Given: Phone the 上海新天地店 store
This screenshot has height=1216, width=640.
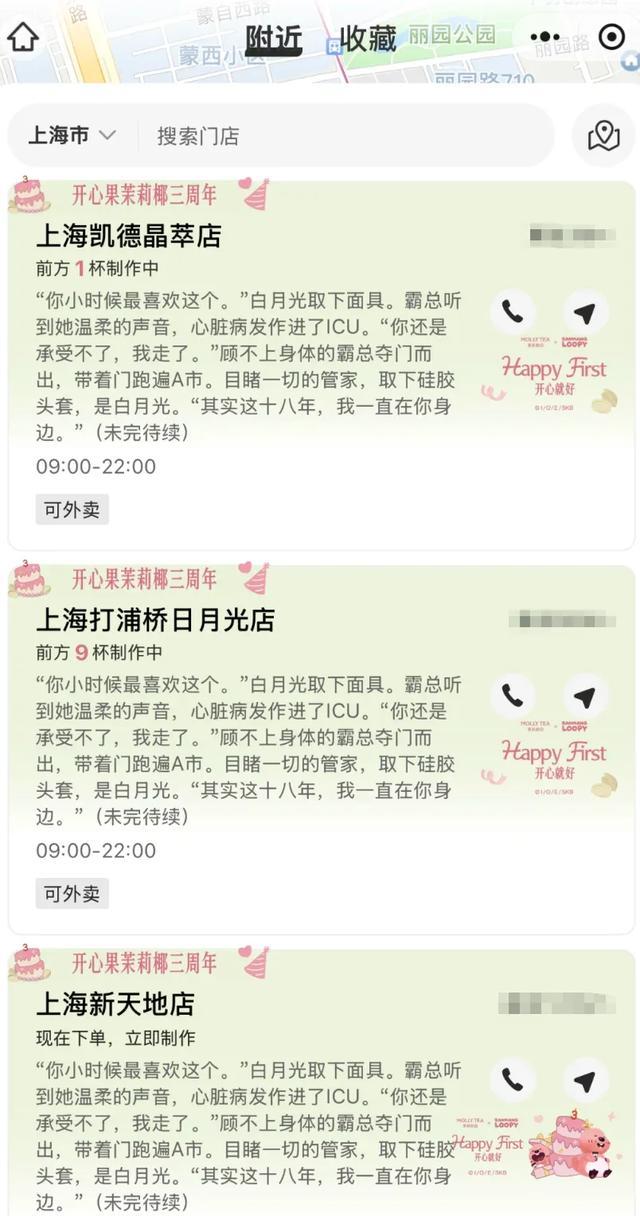Looking at the screenshot, I should coord(513,1080).
